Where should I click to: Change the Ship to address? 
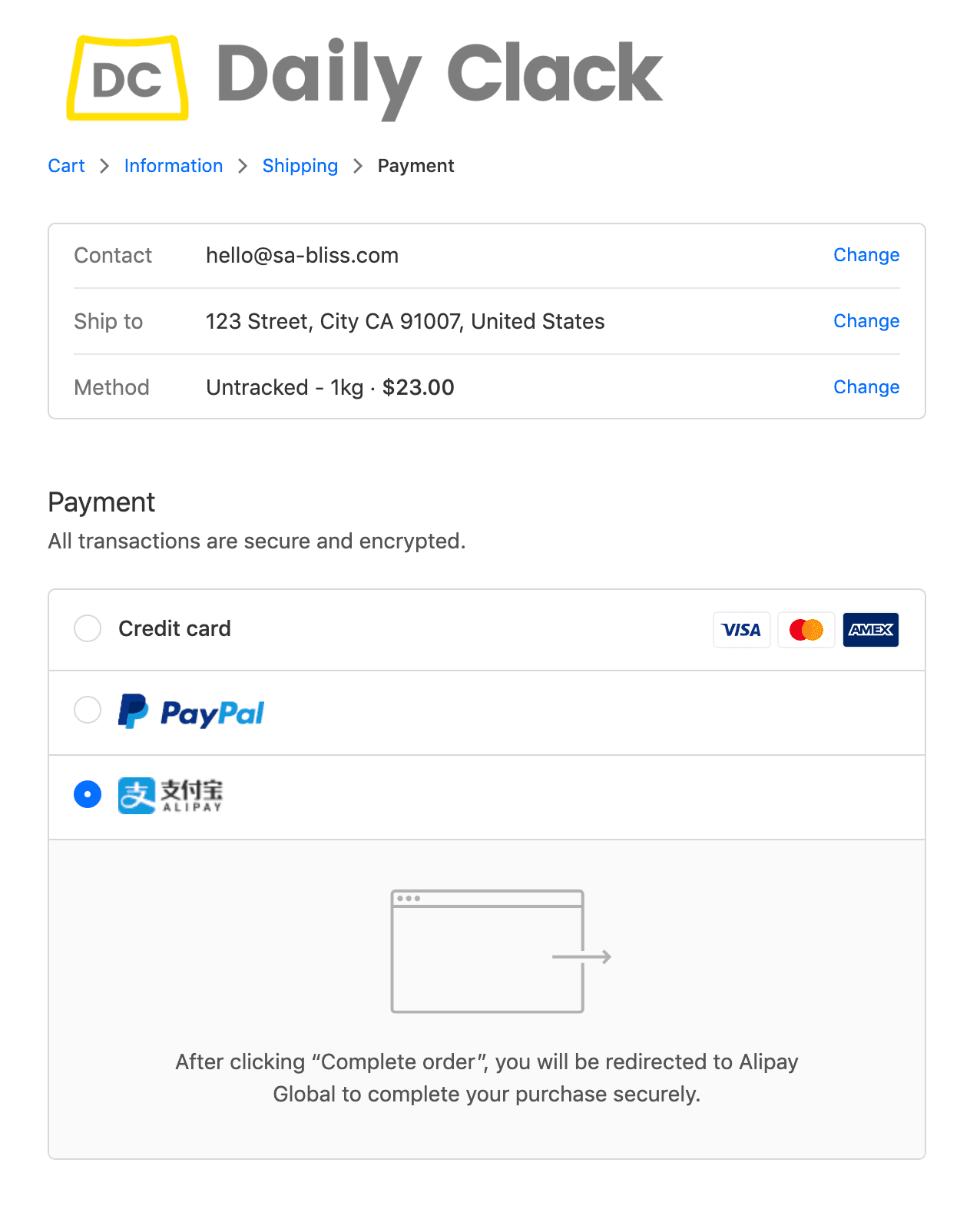tap(866, 321)
